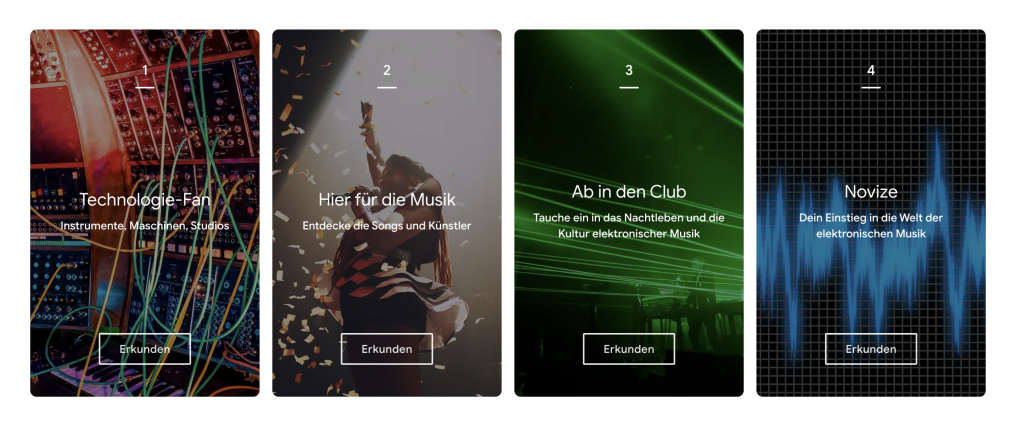1024x423 pixels.
Task: Tap Erkunden on the Technologie-Fan card
Action: pyautogui.click(x=144, y=349)
